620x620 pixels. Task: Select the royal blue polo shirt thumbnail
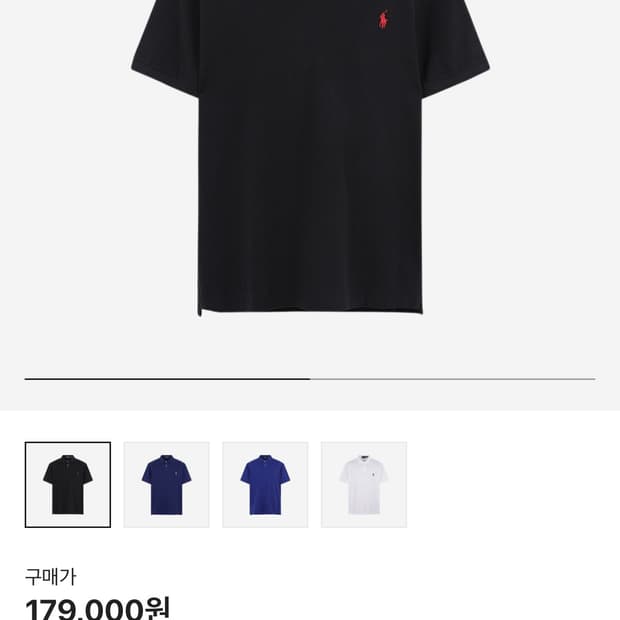click(x=265, y=485)
